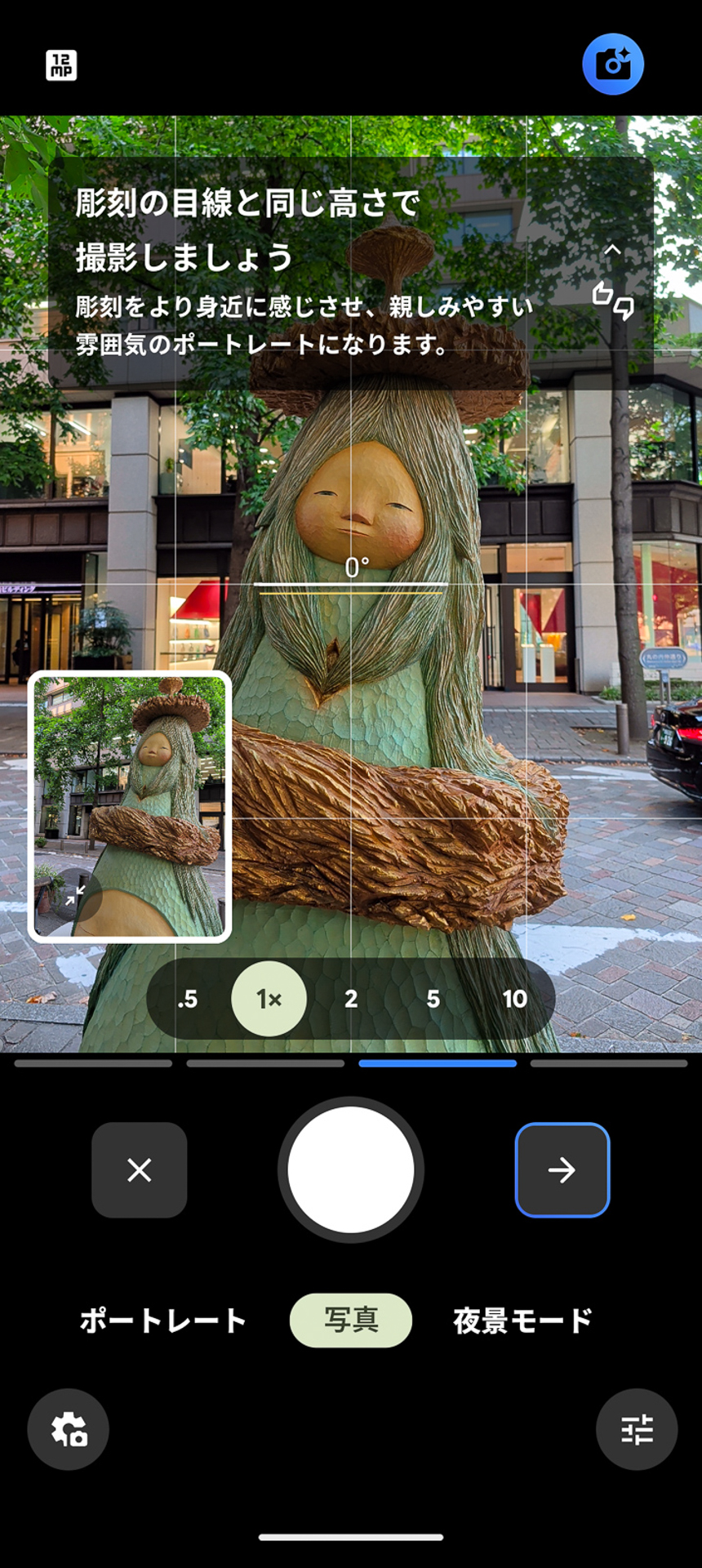Image resolution: width=702 pixels, height=1568 pixels.
Task: Switch zoom to 2x
Action: click(x=351, y=999)
